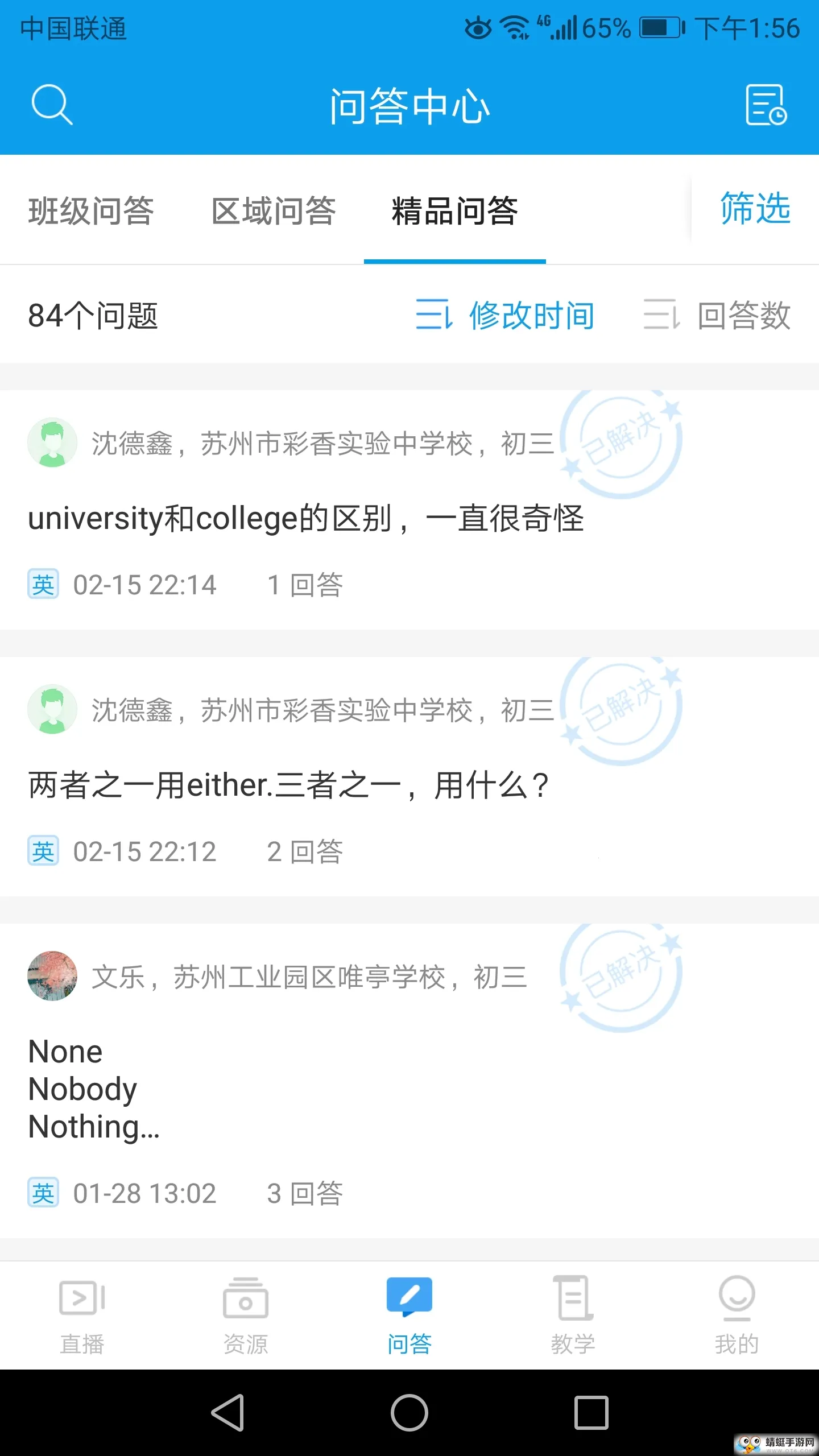Viewport: 819px width, 1456px height.
Task: Switch to the 班级问答 tab
Action: 91,210
